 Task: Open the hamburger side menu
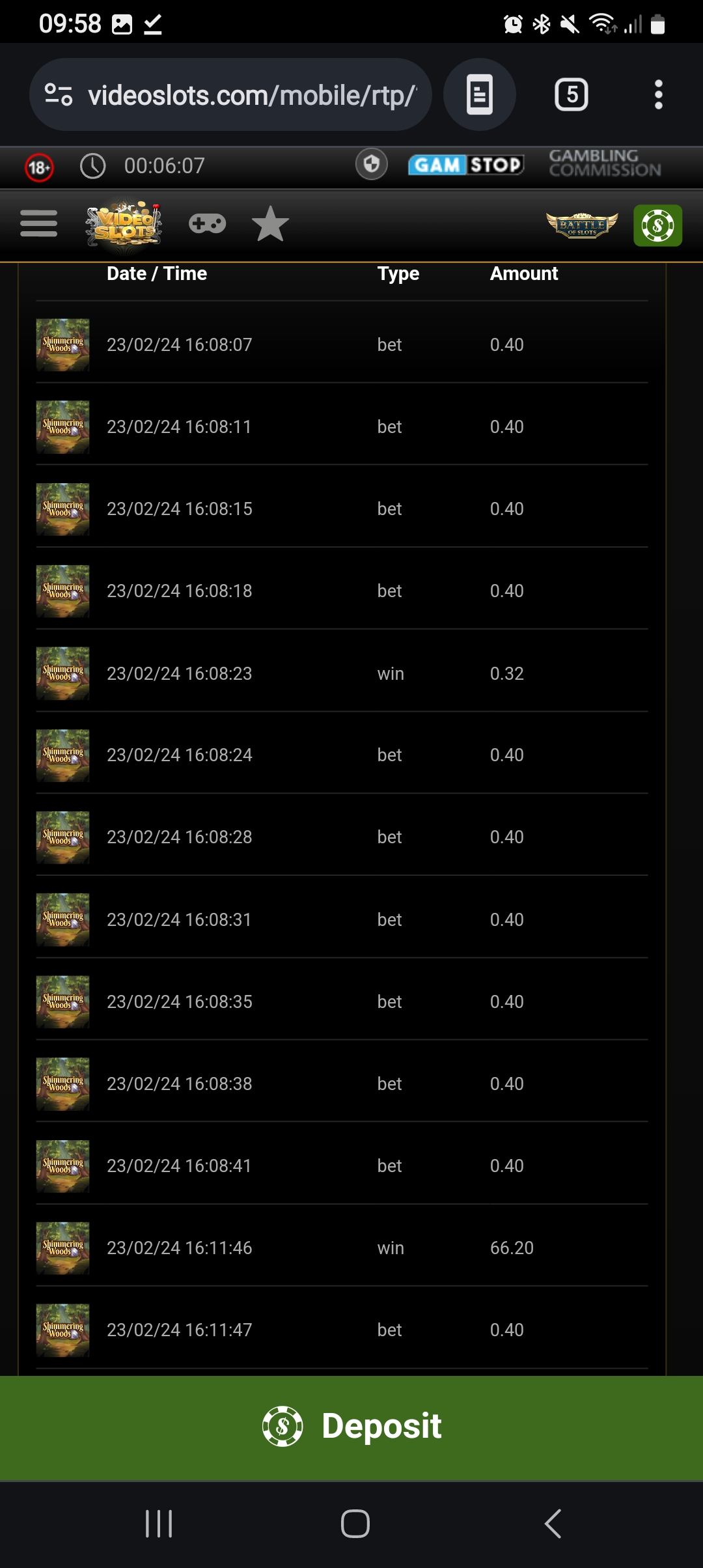coord(39,224)
